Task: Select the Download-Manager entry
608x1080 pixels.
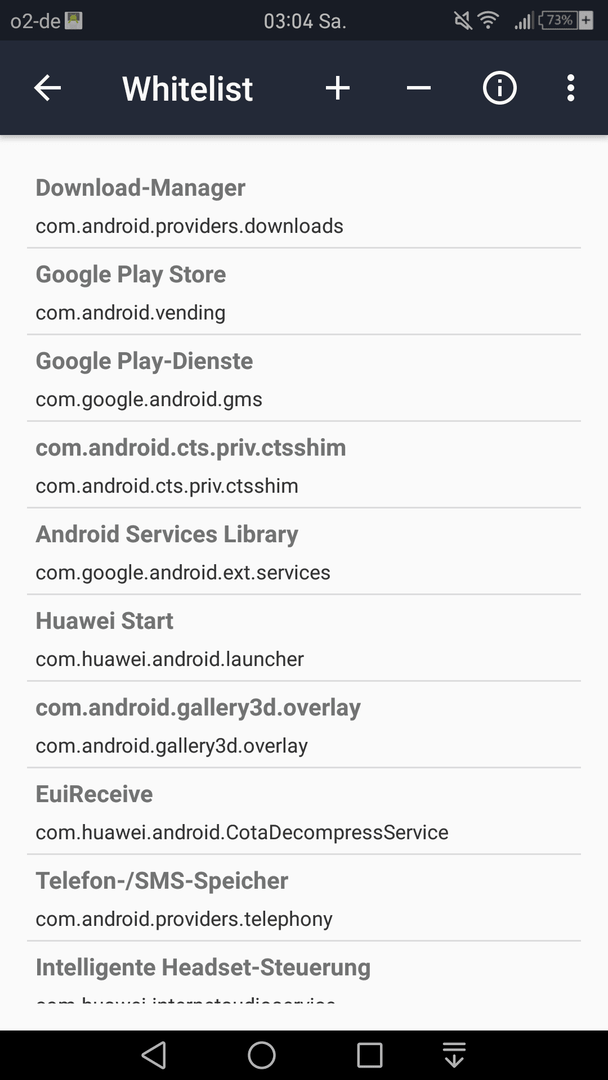Action: (x=304, y=205)
